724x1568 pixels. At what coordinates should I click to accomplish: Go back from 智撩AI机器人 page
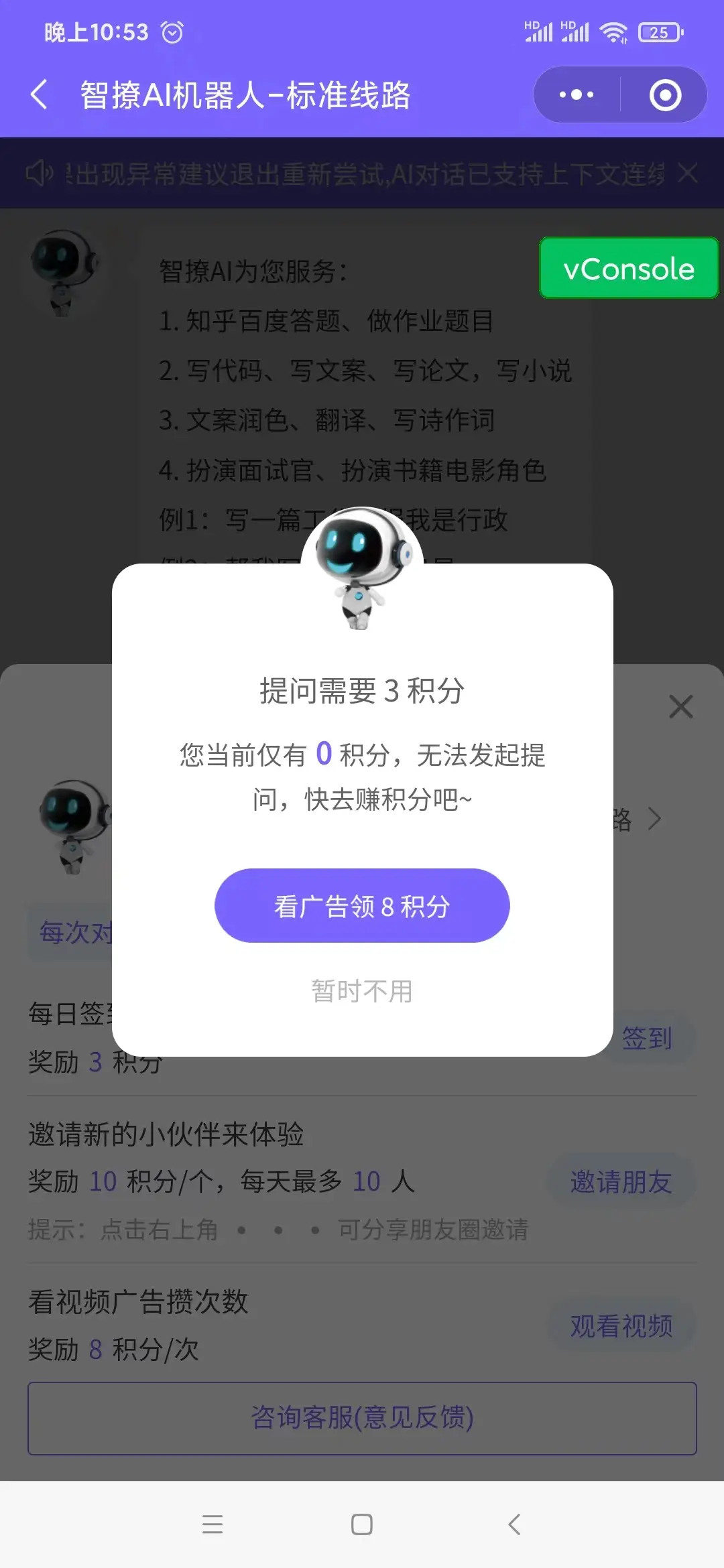(40, 94)
